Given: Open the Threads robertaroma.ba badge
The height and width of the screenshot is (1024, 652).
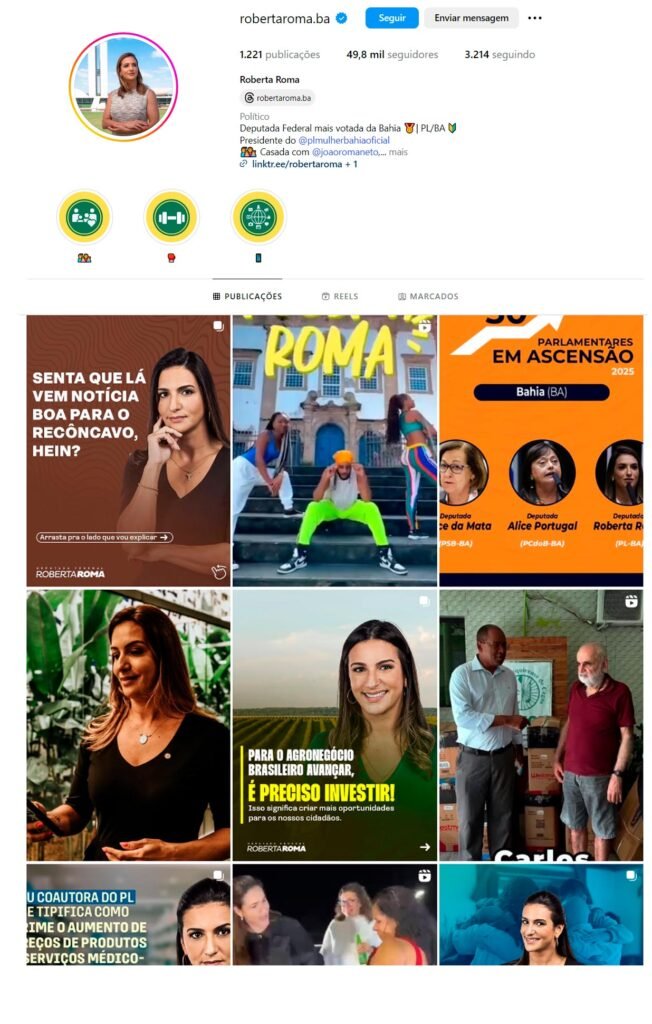Looking at the screenshot, I should point(278,98).
